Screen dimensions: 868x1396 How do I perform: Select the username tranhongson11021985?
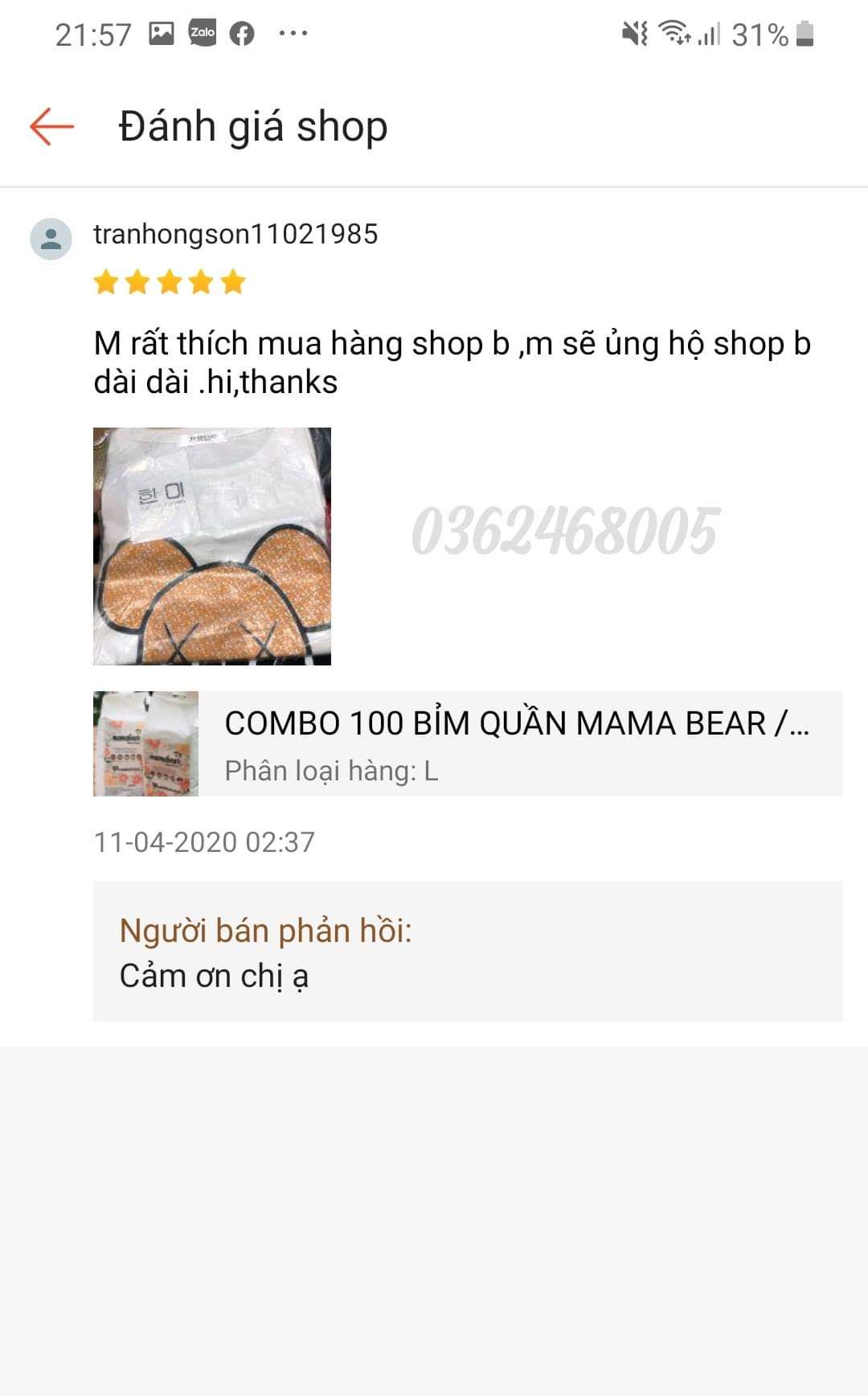236,235
